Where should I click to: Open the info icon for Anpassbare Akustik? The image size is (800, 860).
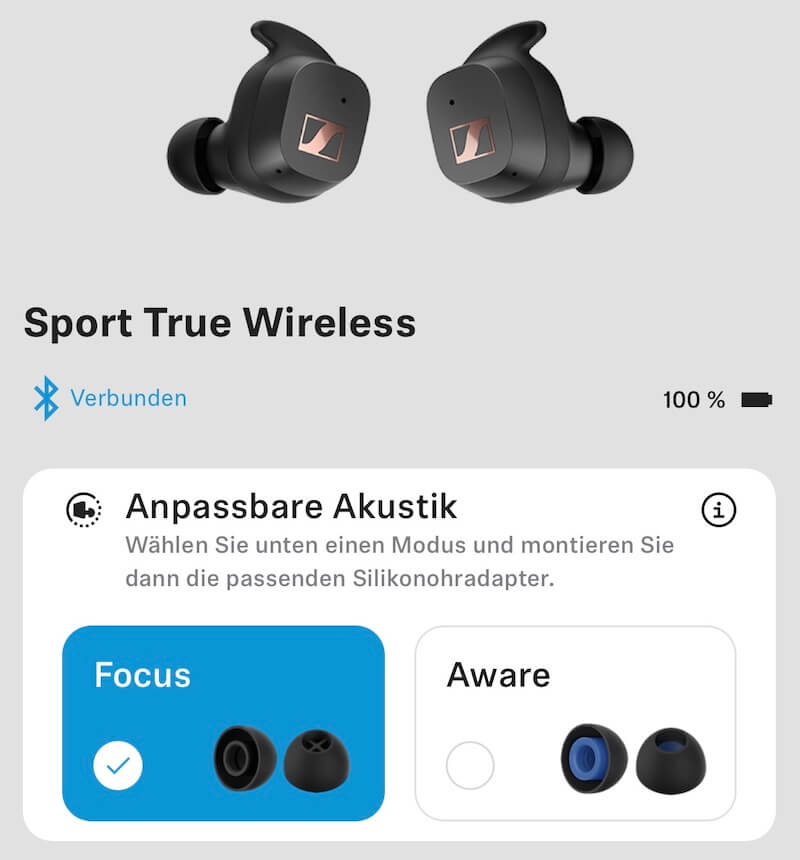tap(718, 510)
